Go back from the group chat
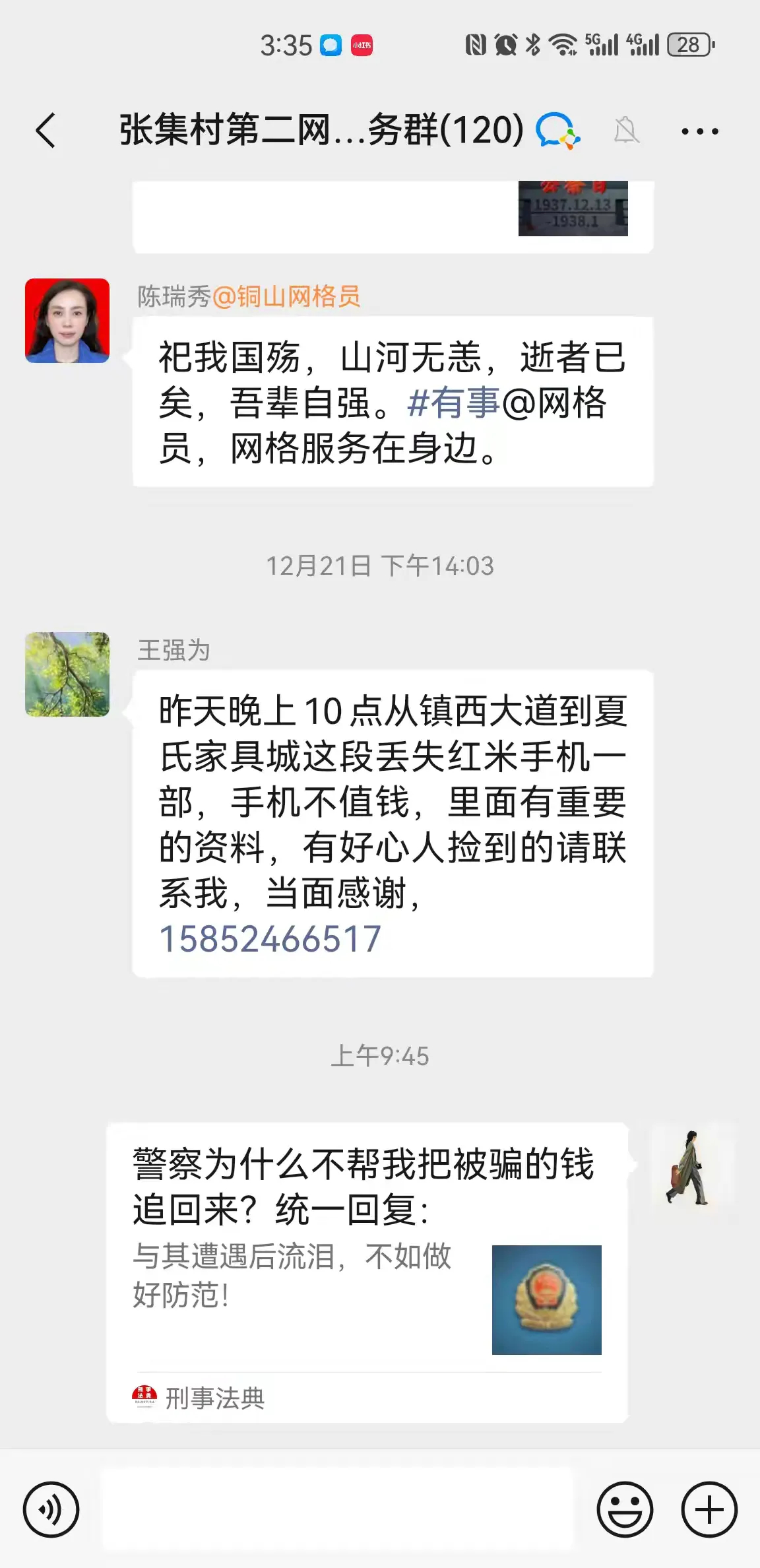760x1568 pixels. coord(46,130)
